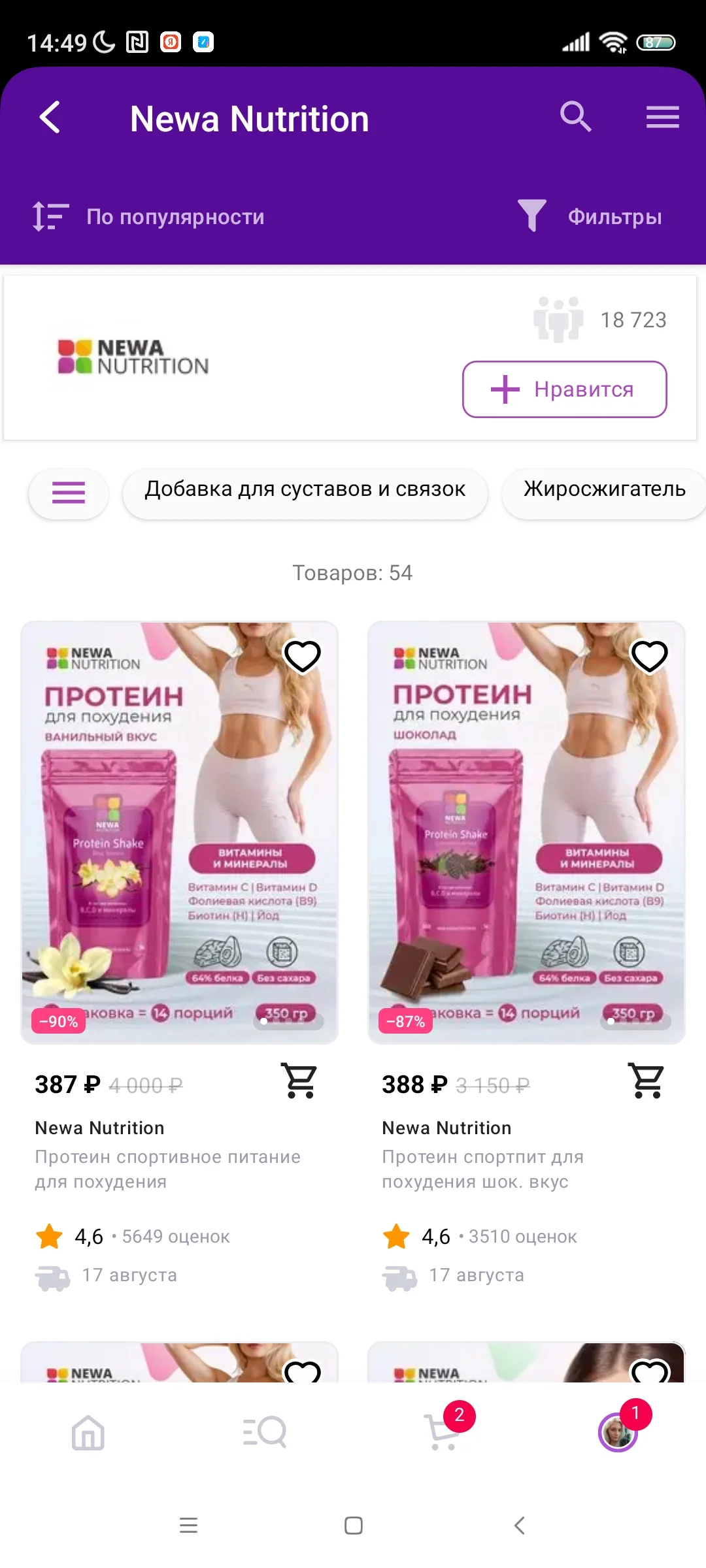Image resolution: width=706 pixels, height=1568 pixels.
Task: Favorite the vanilla protein product
Action: click(301, 655)
